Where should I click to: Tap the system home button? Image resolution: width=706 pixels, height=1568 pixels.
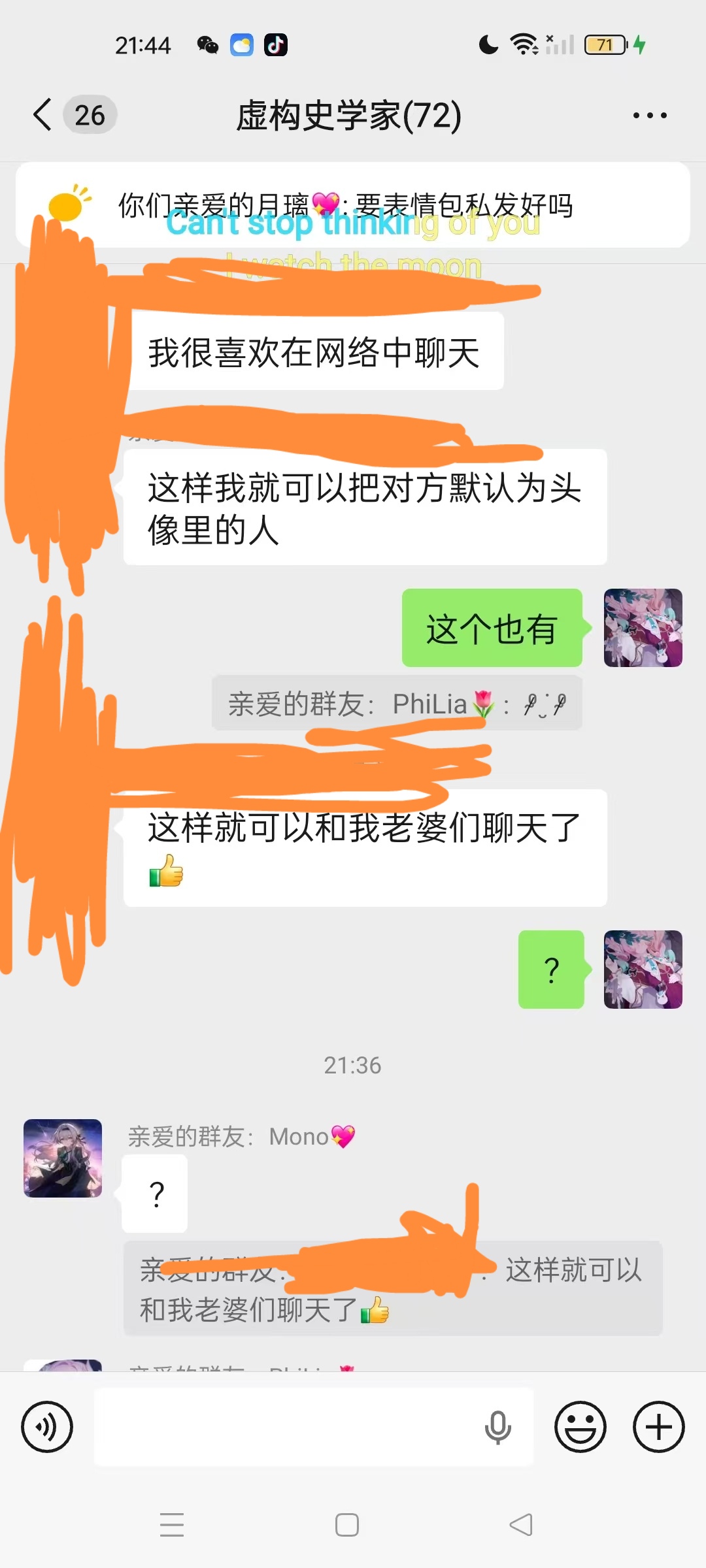click(x=346, y=1525)
